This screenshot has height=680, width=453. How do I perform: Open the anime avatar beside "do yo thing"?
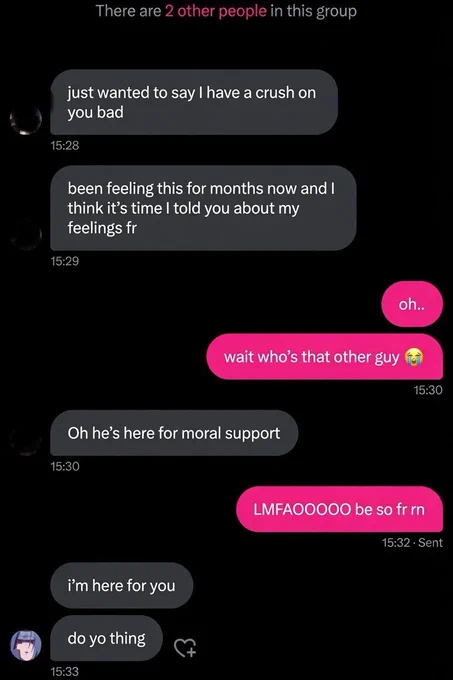[26, 645]
